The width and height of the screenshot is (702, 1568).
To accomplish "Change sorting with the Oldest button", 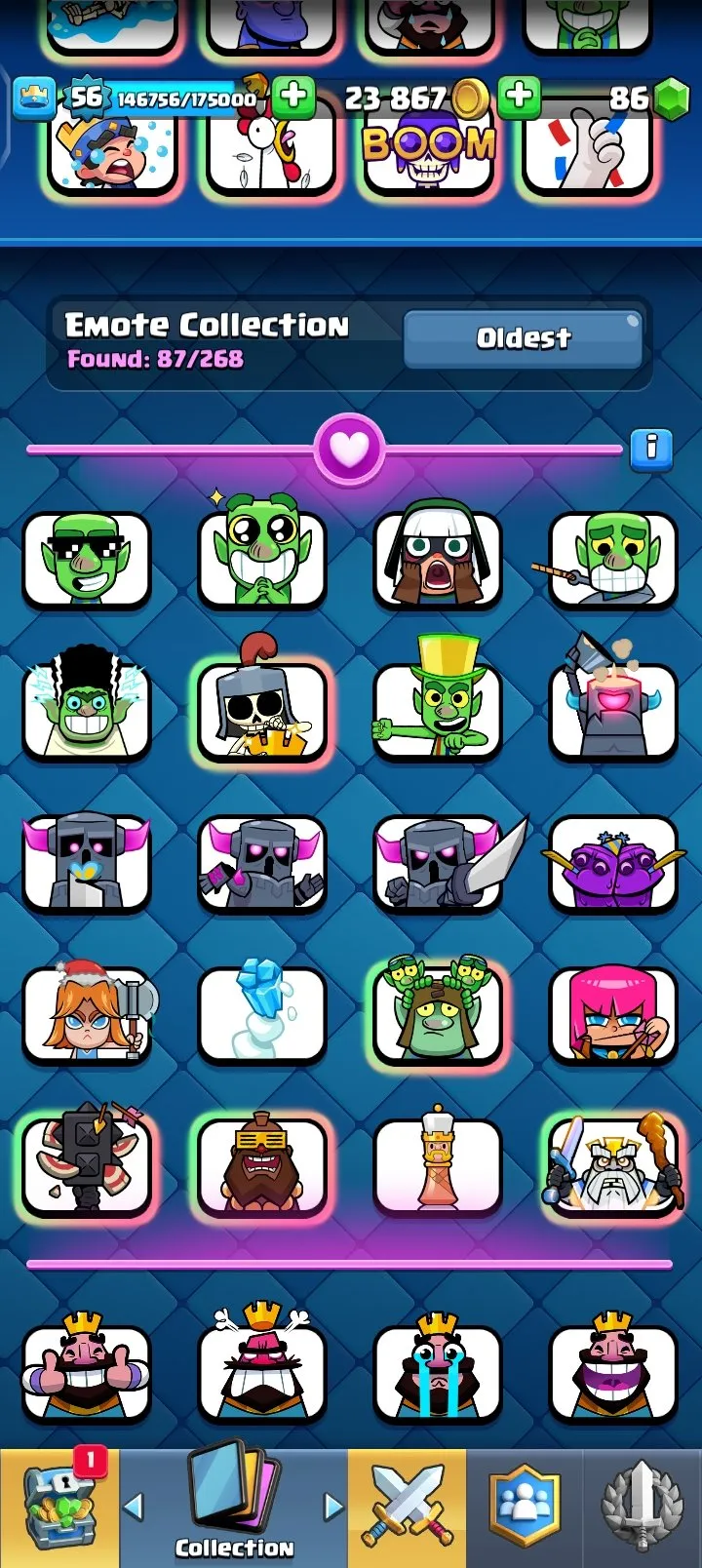I will point(524,338).
